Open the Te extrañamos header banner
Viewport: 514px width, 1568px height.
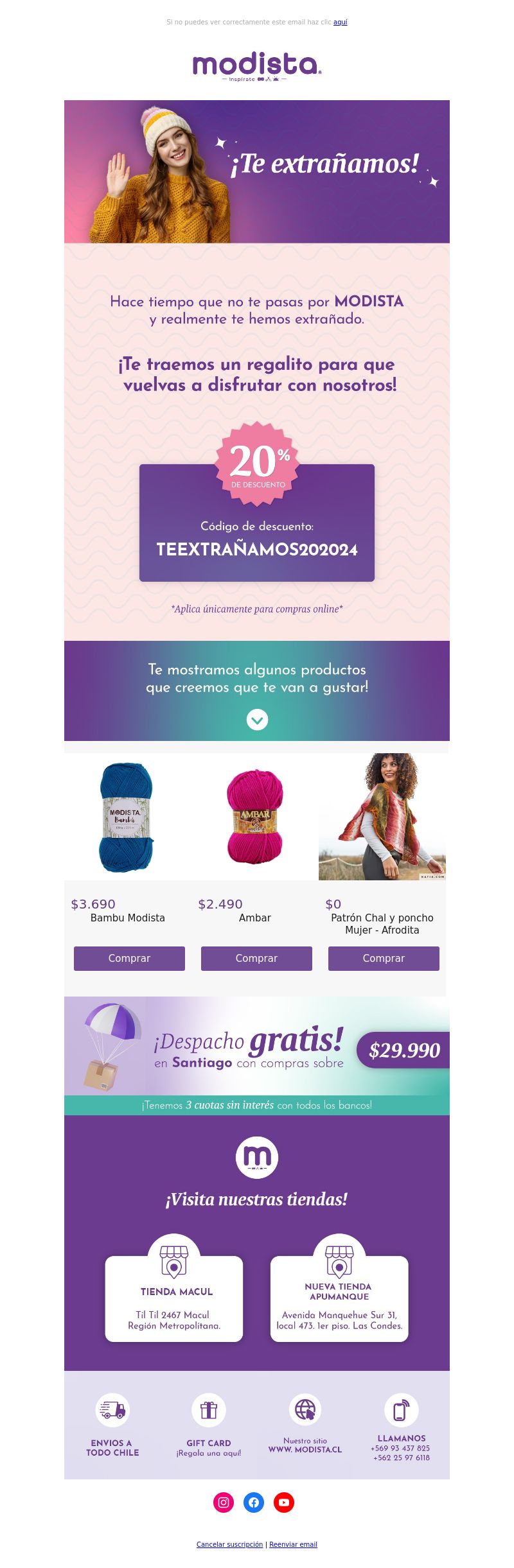pyautogui.click(x=257, y=171)
